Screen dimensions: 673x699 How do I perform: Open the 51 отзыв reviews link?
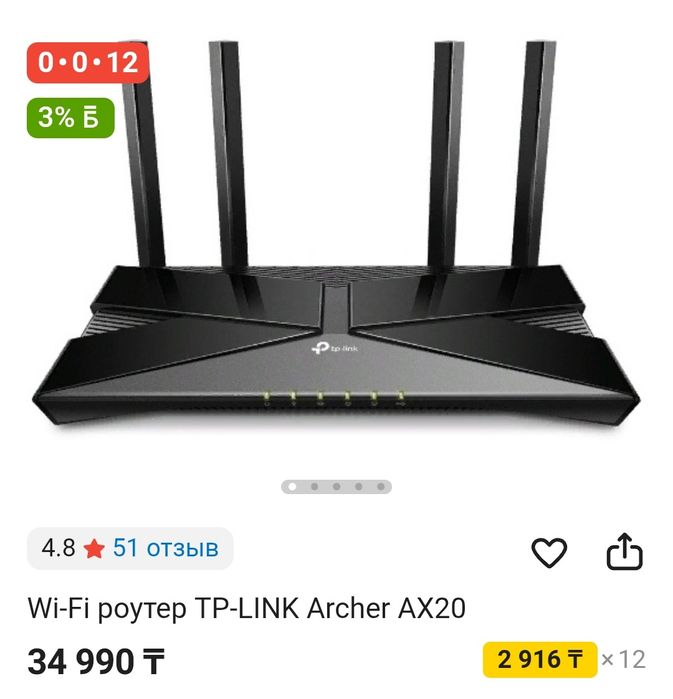click(165, 548)
